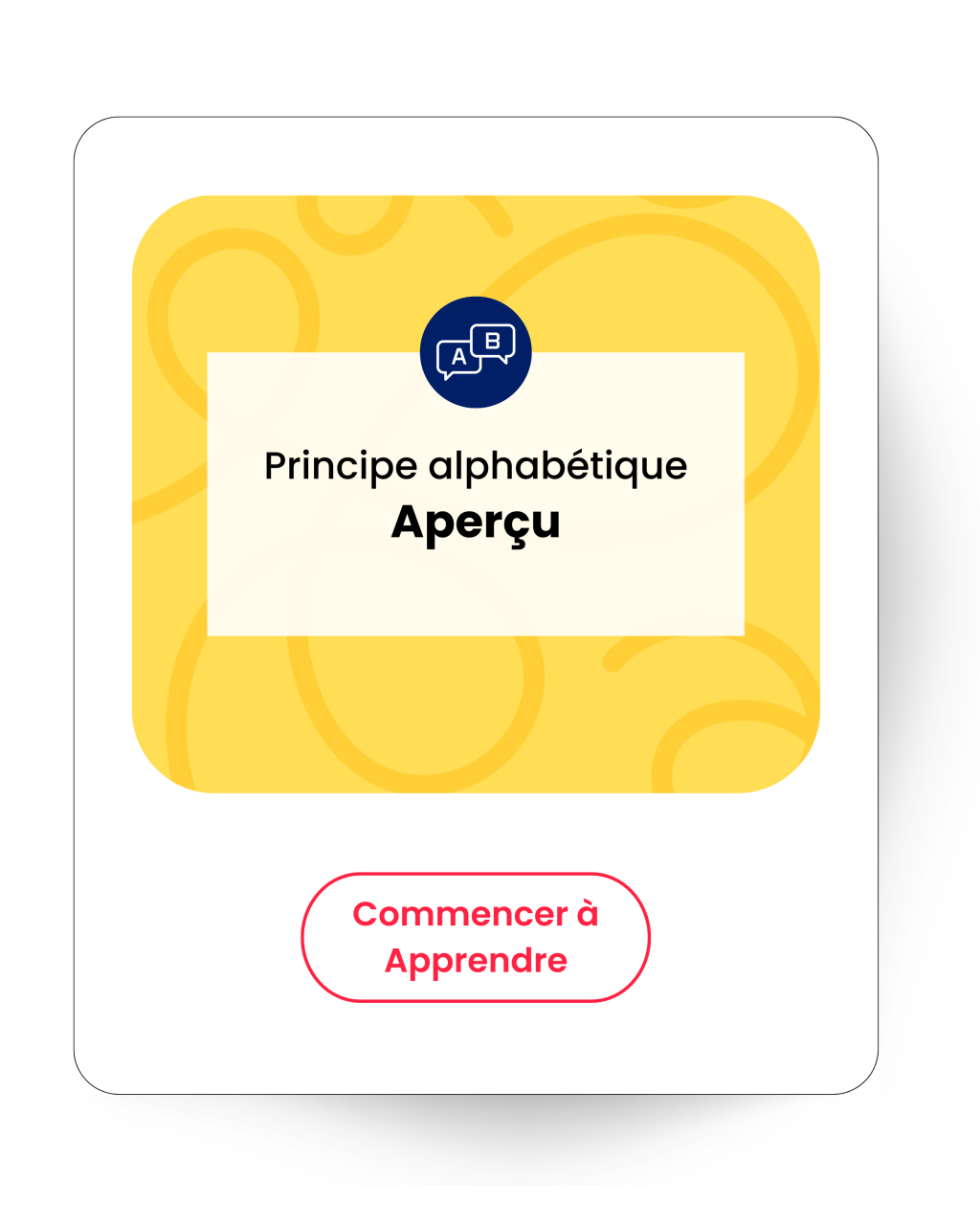The height and width of the screenshot is (1225, 980).
Task: Select the conversation icon on the yellow banner
Action: (x=476, y=350)
